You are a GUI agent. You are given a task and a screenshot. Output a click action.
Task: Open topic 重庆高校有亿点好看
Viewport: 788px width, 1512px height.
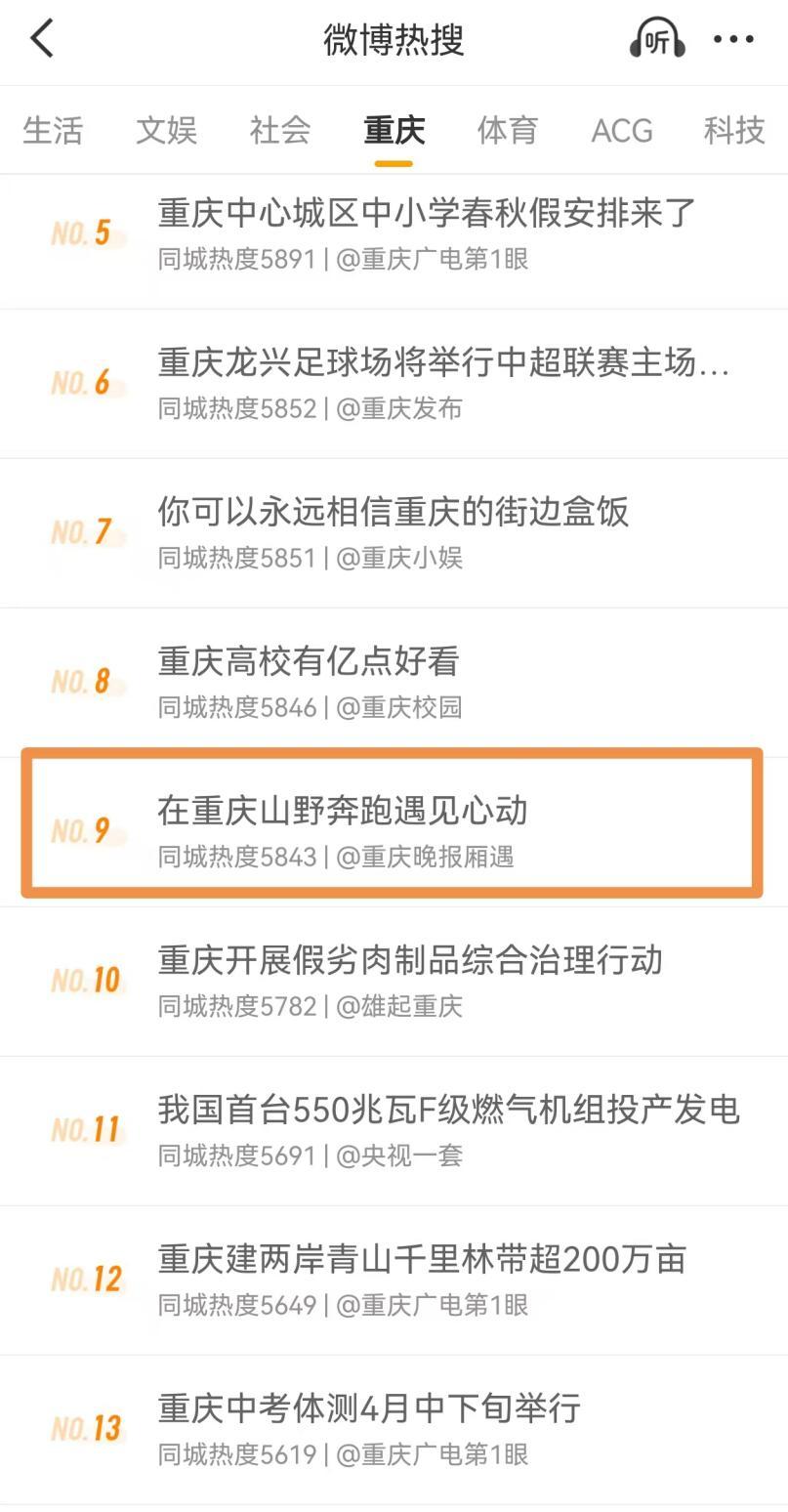309,661
